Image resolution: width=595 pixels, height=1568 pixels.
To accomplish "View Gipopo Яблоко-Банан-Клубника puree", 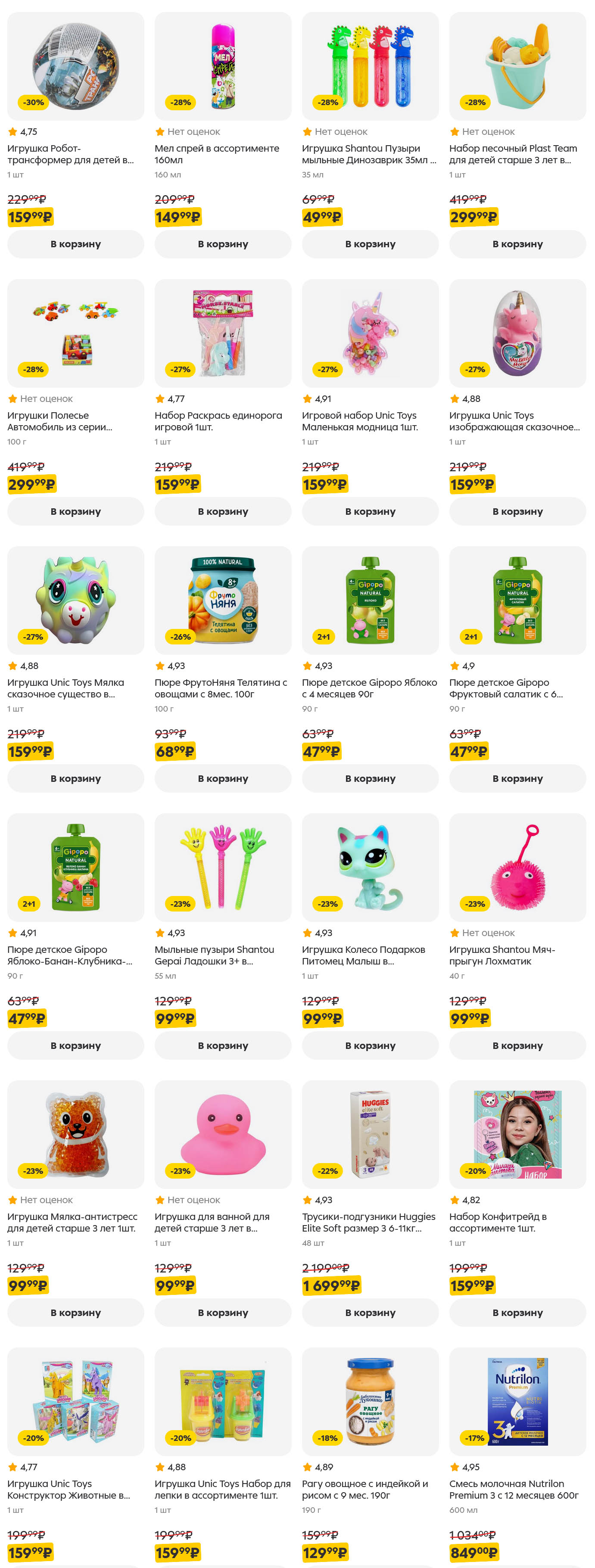I will 75,955.
